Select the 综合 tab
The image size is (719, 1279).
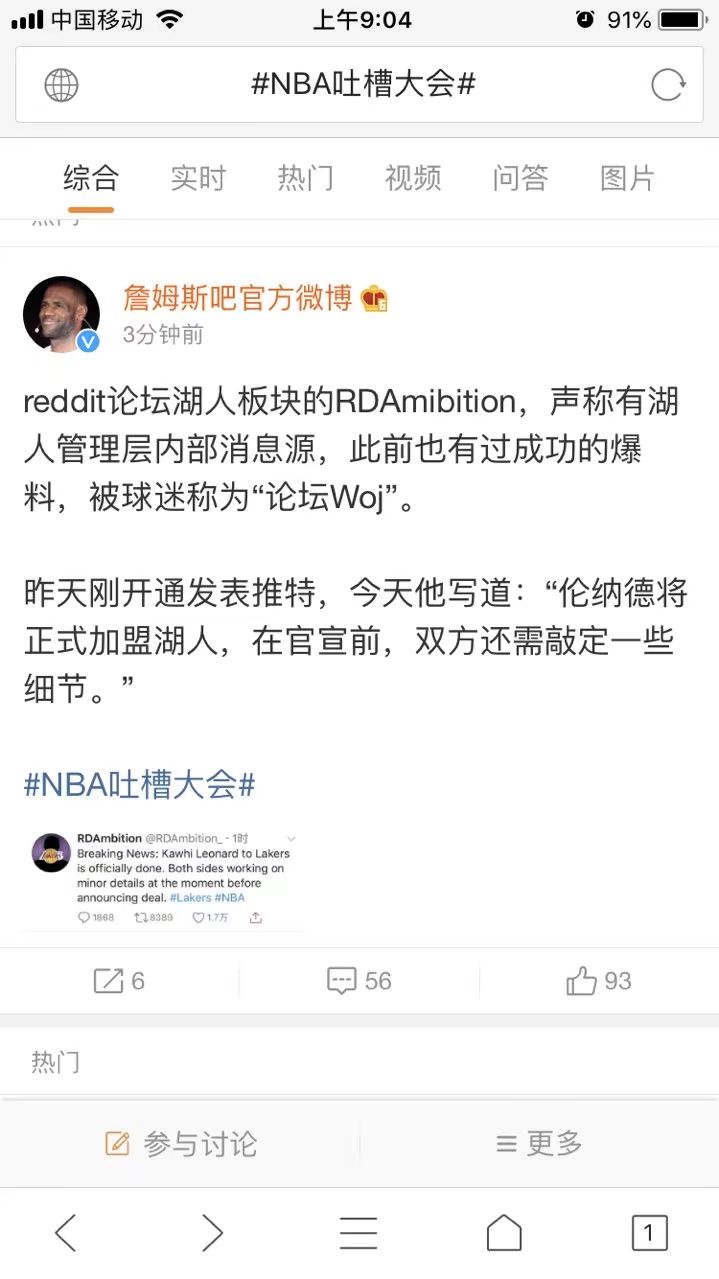click(91, 178)
